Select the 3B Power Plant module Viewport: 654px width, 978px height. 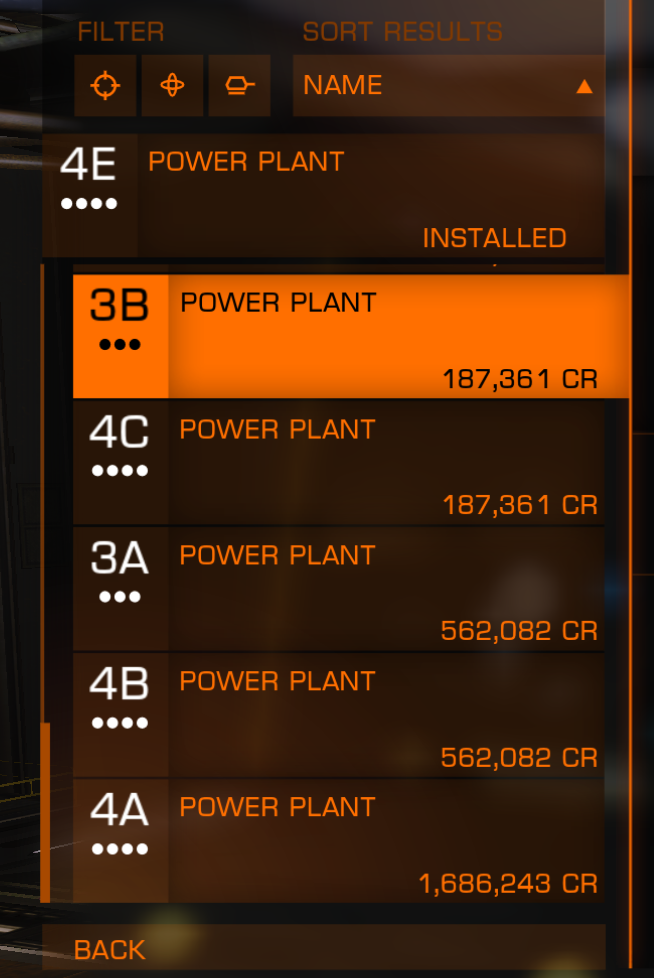point(350,337)
